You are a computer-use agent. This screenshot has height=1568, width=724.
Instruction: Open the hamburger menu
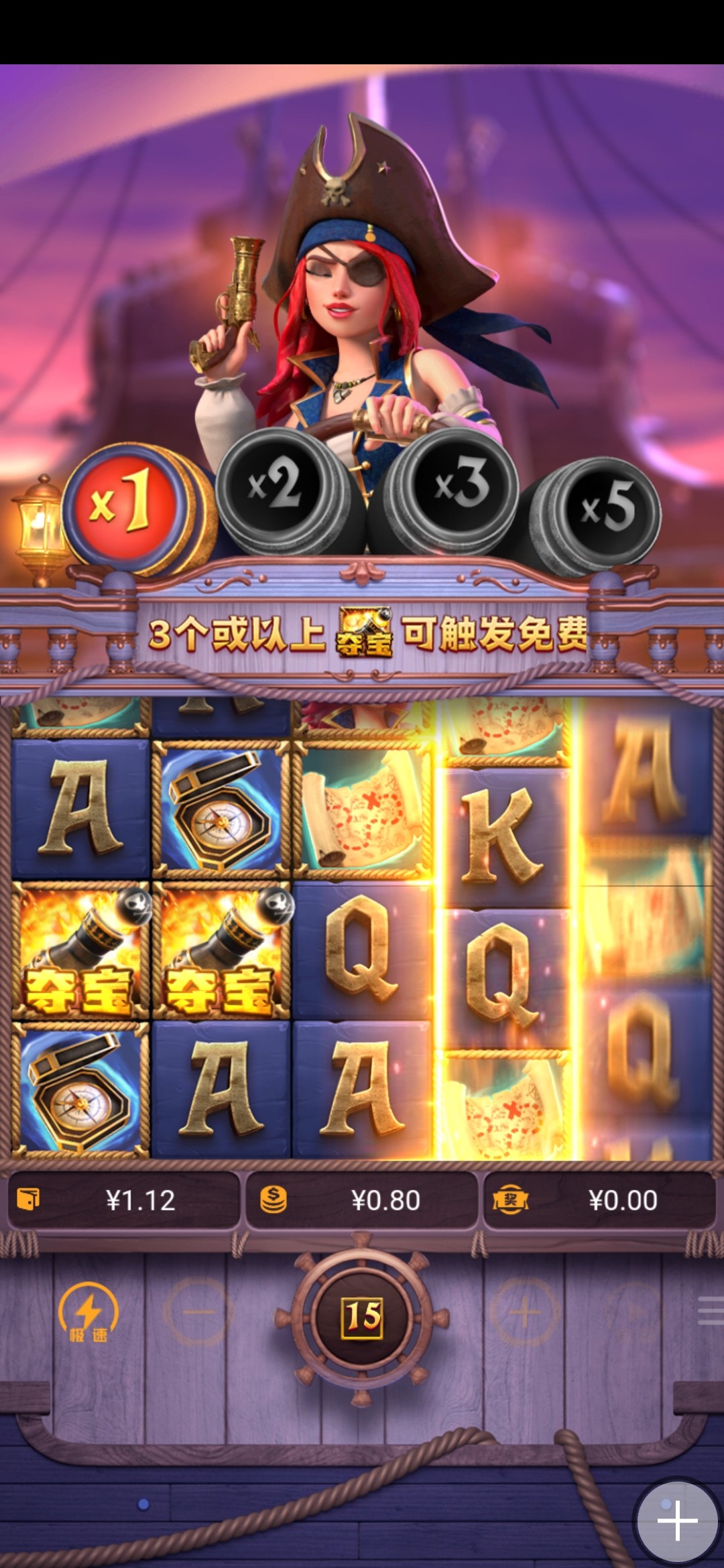pos(709,1311)
